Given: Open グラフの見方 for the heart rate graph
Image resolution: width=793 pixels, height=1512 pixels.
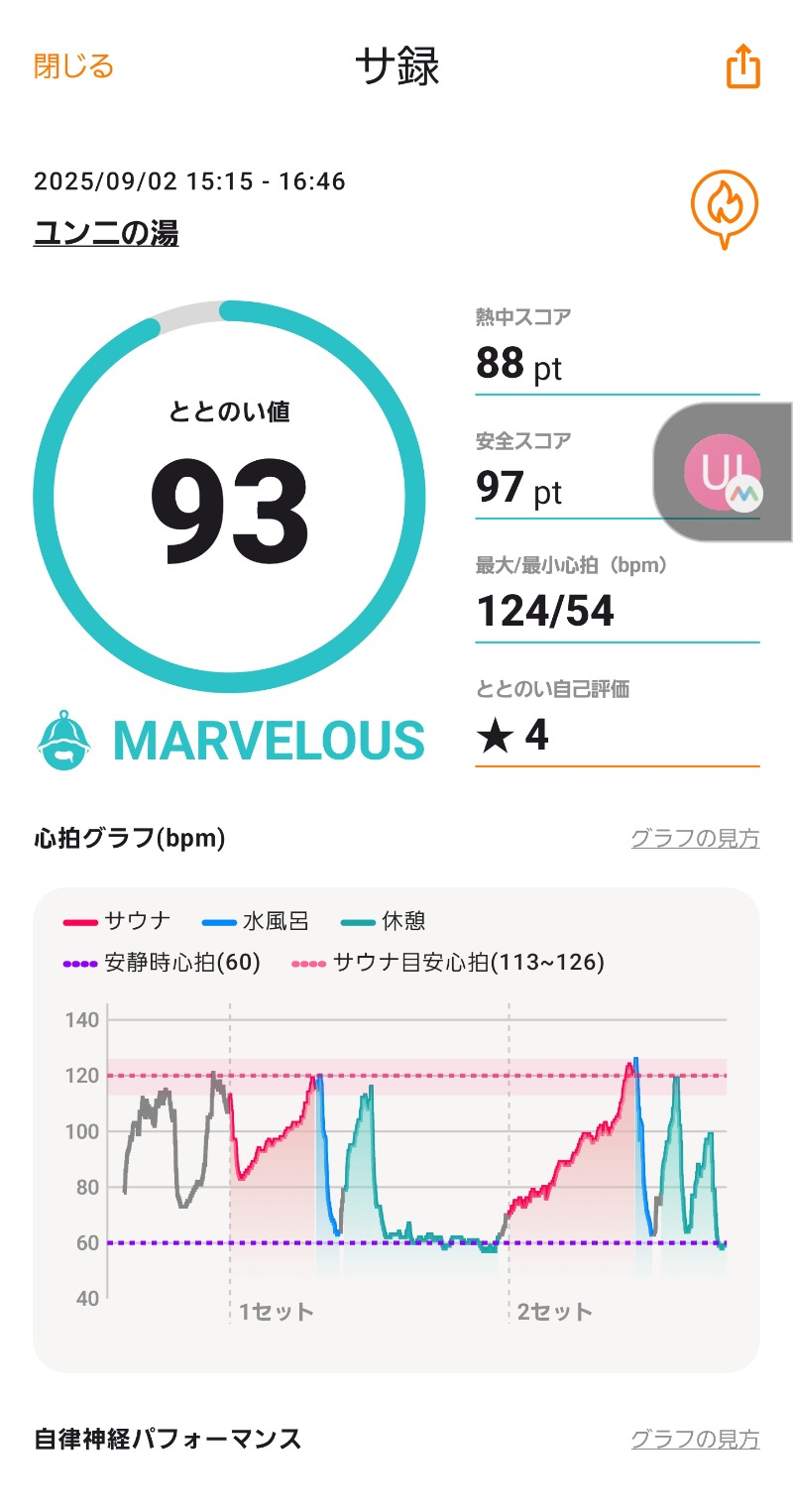Looking at the screenshot, I should pos(695,839).
